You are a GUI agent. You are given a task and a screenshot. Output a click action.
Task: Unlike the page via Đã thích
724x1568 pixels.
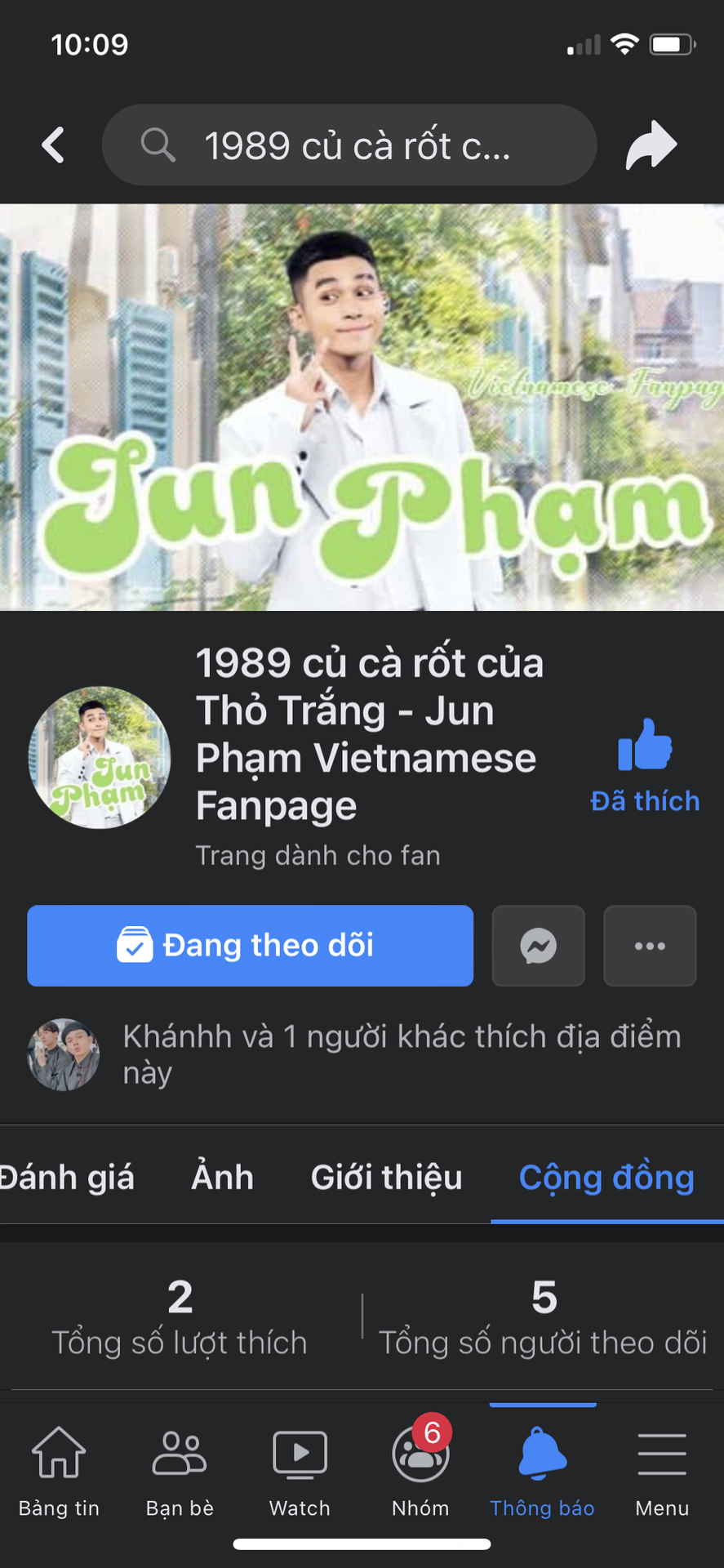point(645,765)
